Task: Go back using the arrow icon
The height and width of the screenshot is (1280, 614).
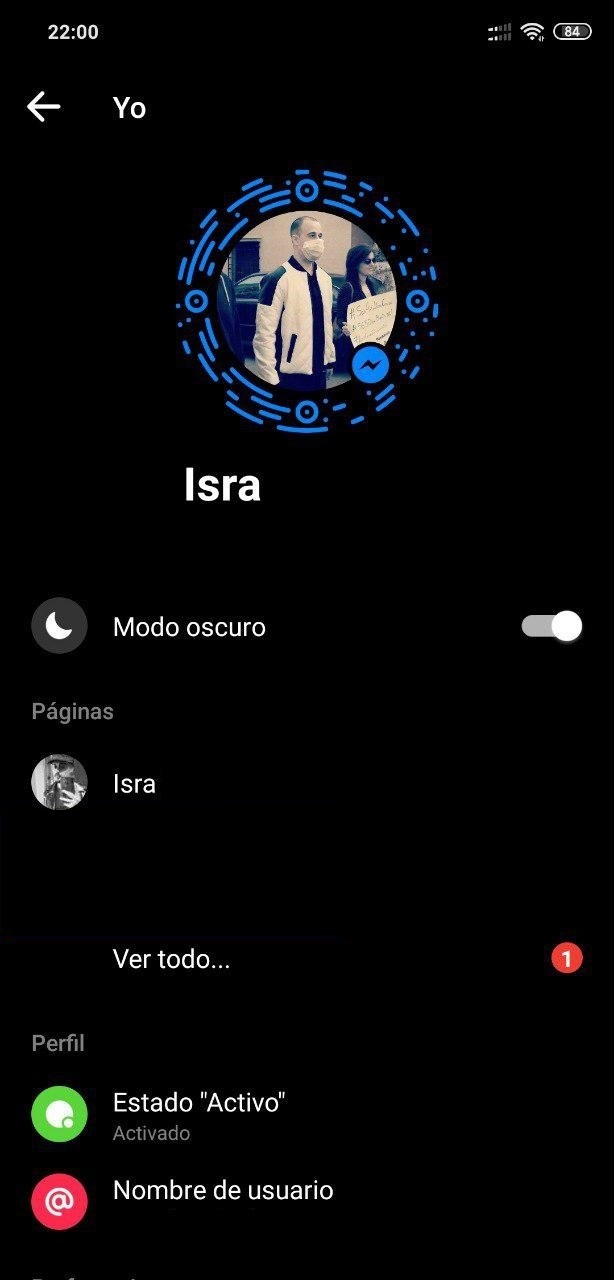Action: tap(44, 106)
